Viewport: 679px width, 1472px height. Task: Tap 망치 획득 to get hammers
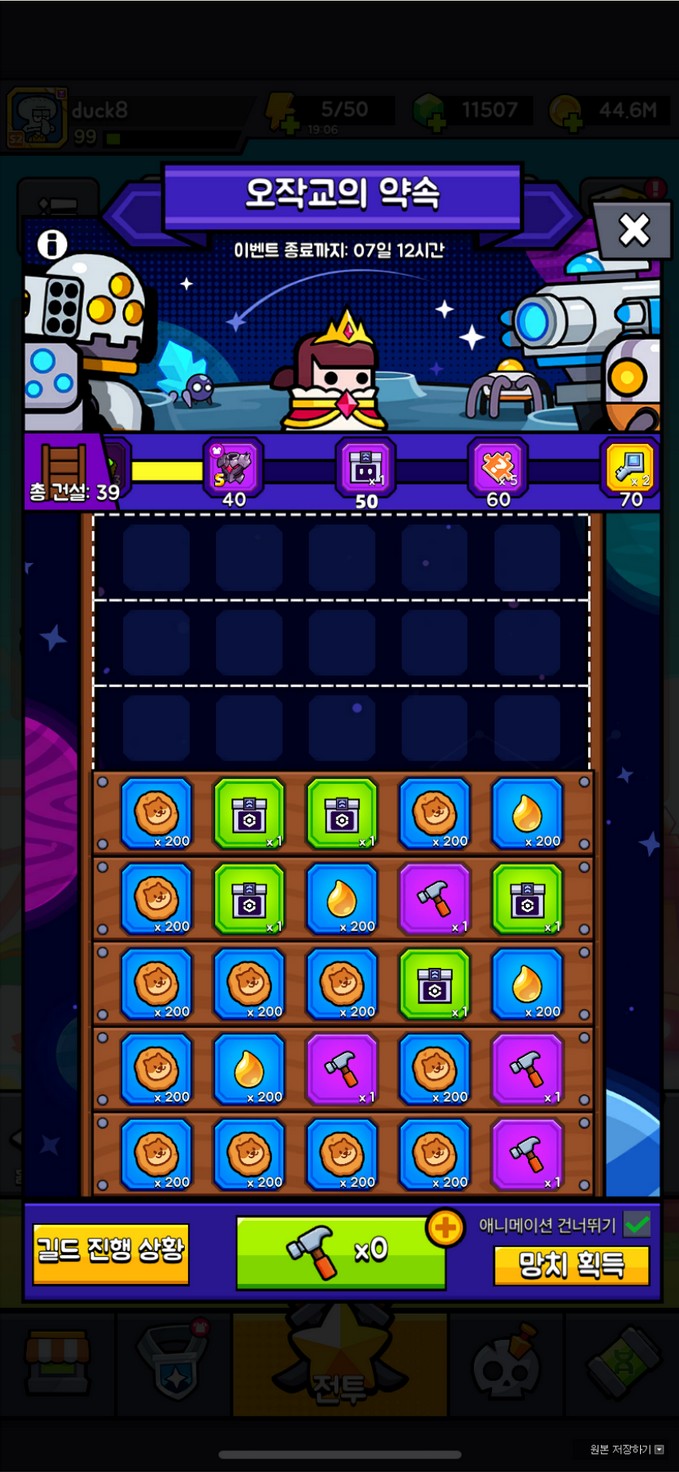click(x=571, y=1266)
